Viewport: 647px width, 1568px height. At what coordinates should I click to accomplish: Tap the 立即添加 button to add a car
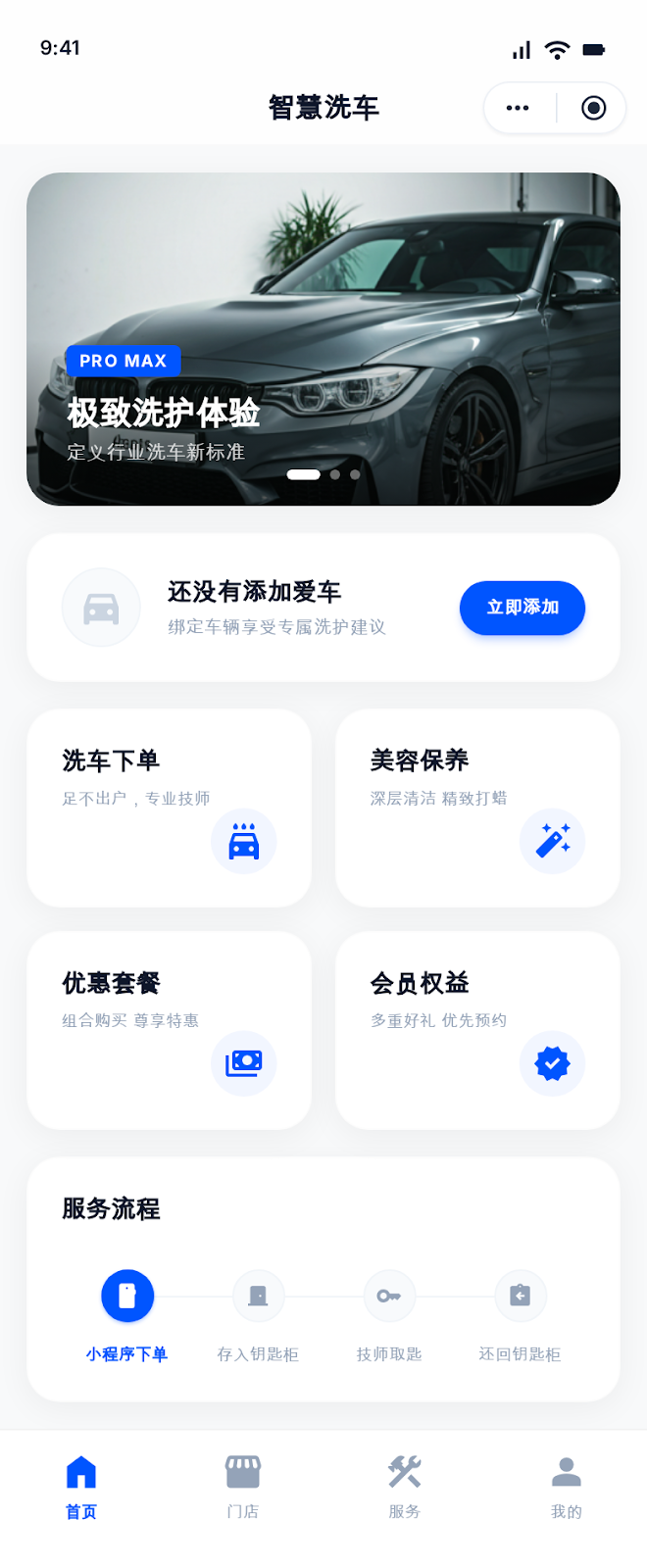click(x=522, y=608)
